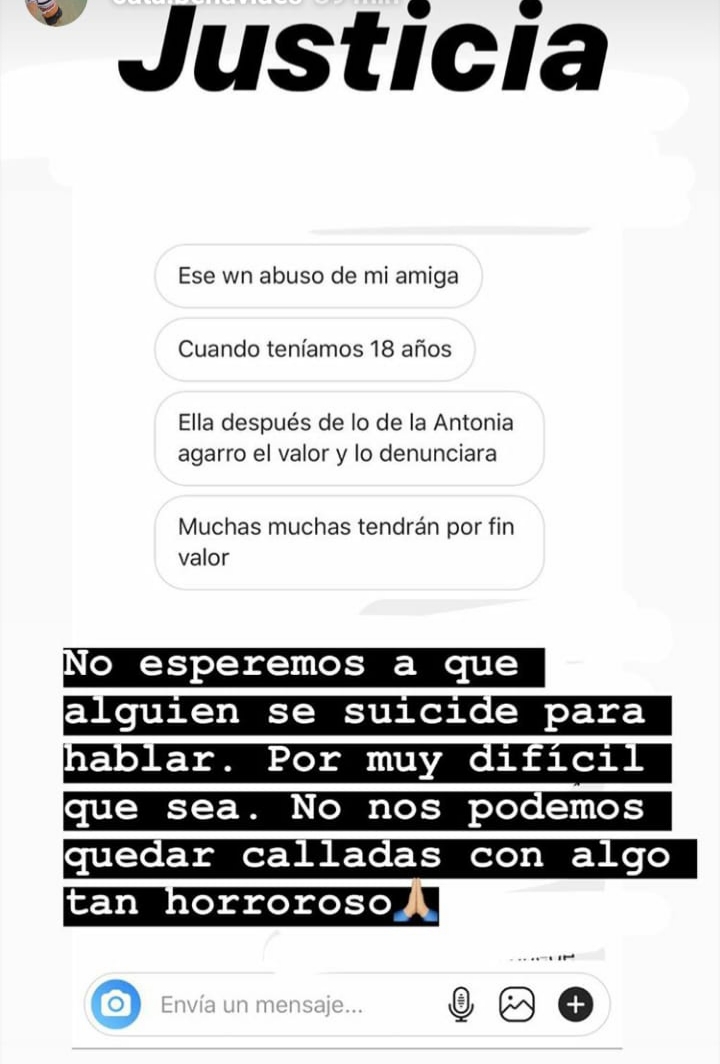Viewport: 720px width, 1064px height.
Task: Tap the plus icon for more sticker options
Action: [x=577, y=1003]
